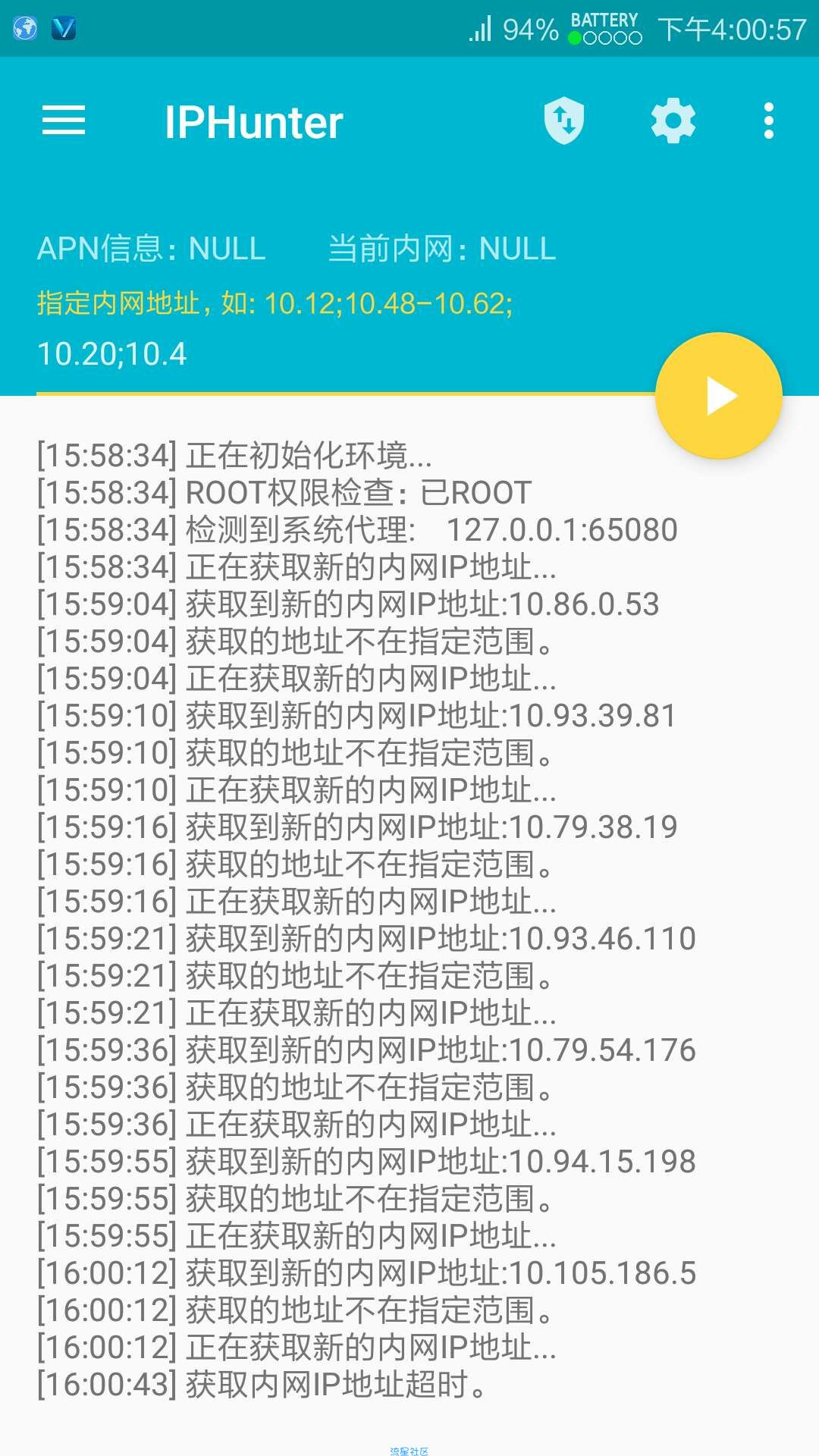819x1456 pixels.
Task: Start hunting with the yellow play button
Action: 719,396
